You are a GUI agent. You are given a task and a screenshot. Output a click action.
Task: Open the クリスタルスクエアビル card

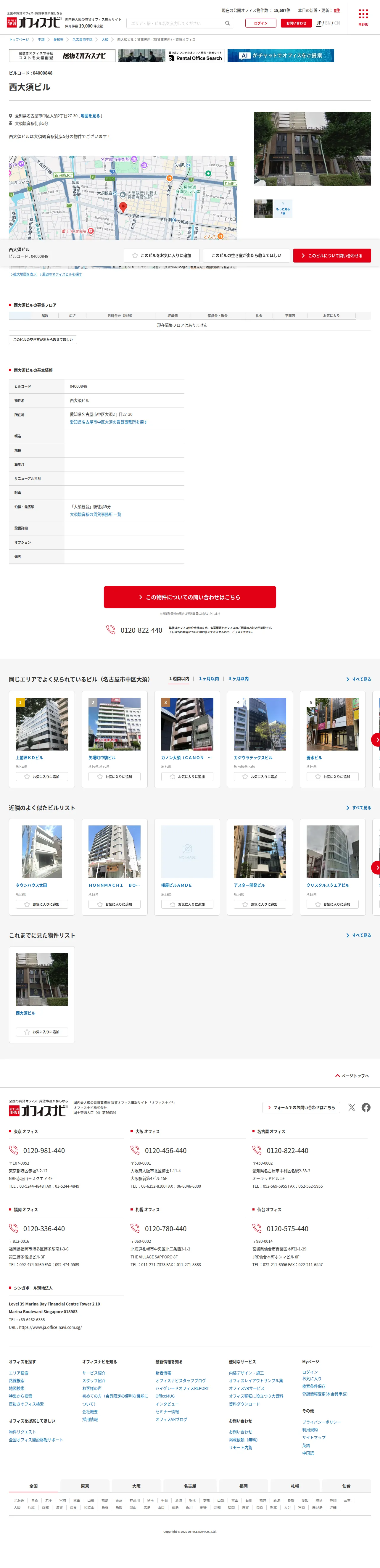click(x=333, y=867)
